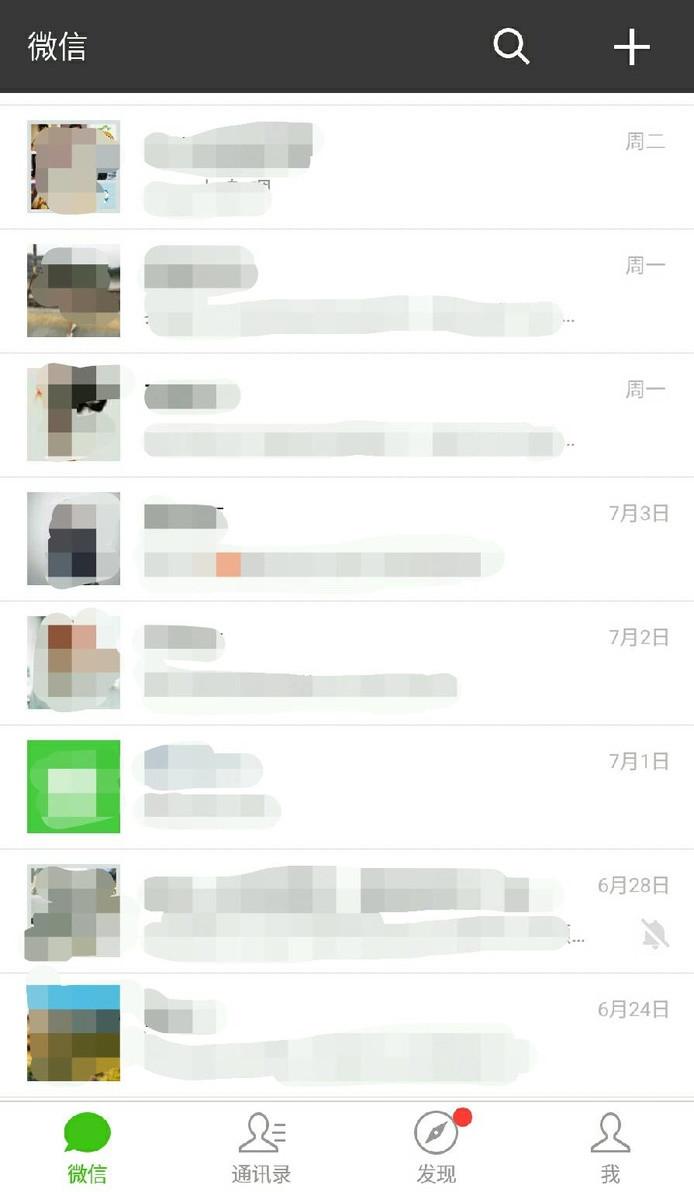Open the green-avatar chat dated 7月1日

(347, 787)
